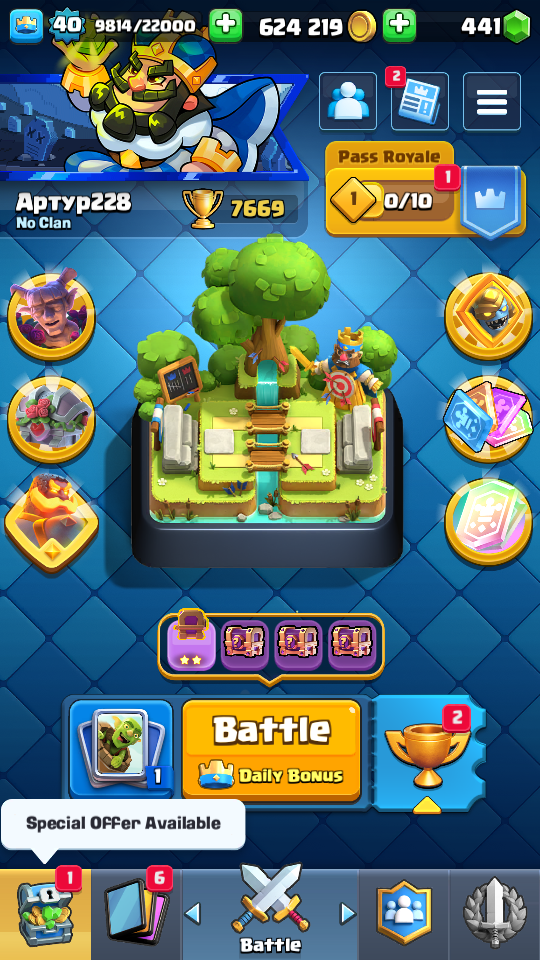Viewport: 540px width, 960px height.
Task: Switch to the next battle mode arrow
Action: [x=348, y=913]
